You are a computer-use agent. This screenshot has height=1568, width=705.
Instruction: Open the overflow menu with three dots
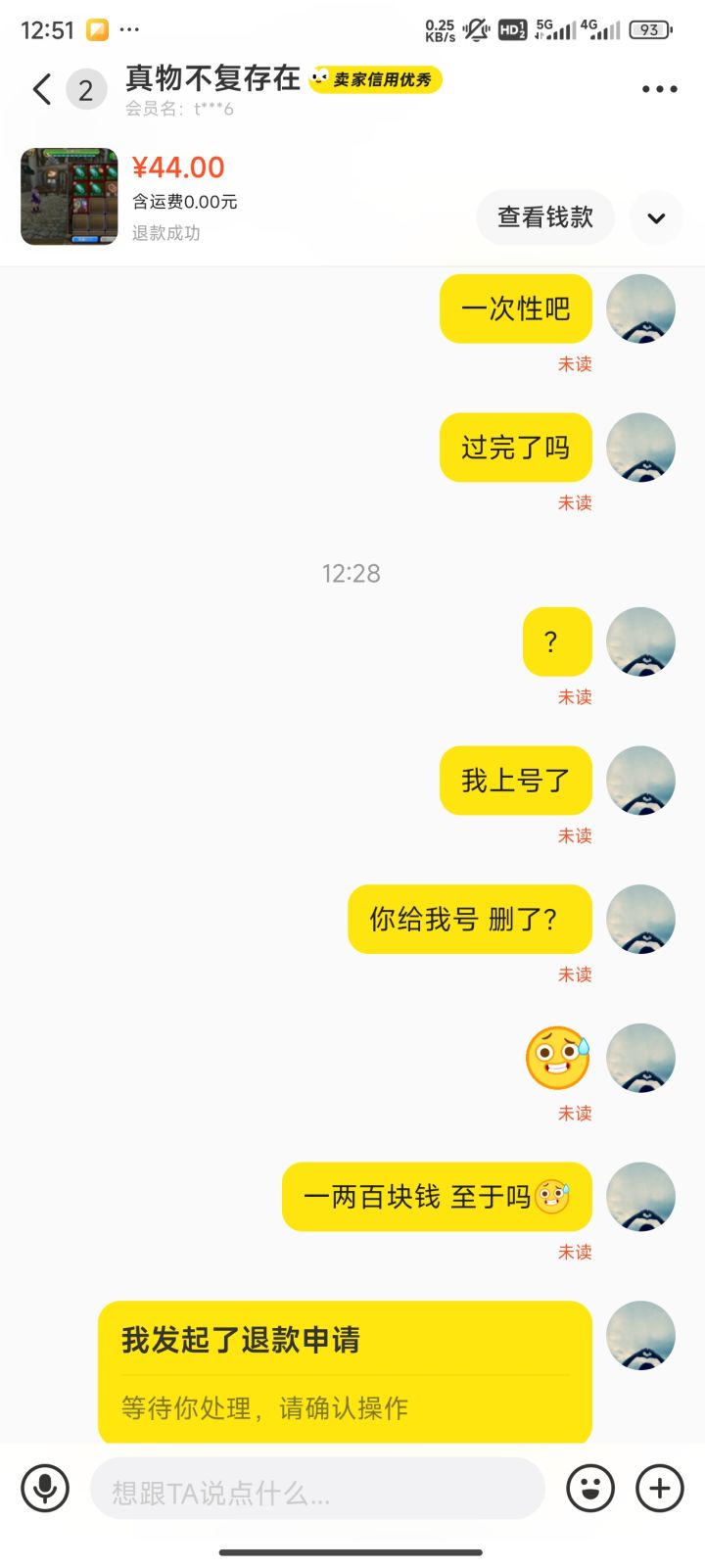pos(658,88)
